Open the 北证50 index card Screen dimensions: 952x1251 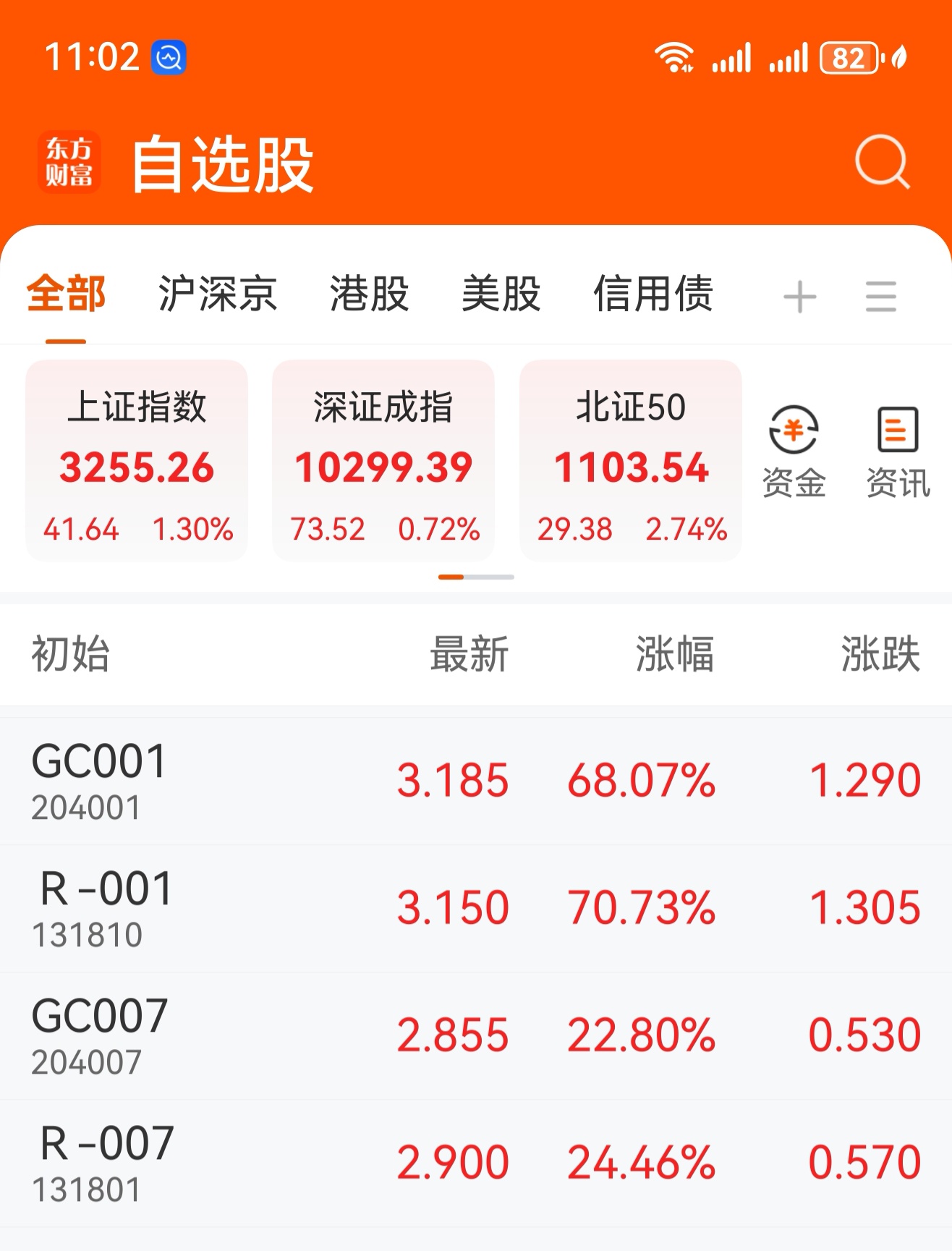coord(631,459)
